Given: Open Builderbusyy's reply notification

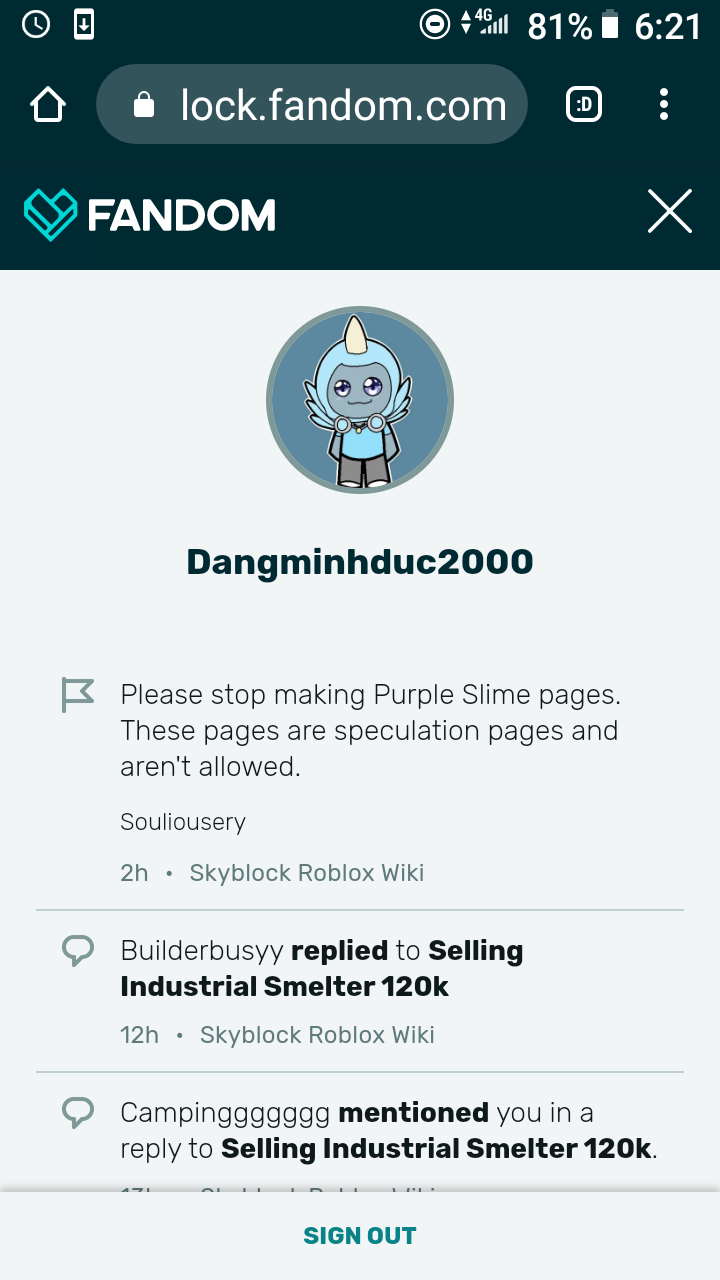Looking at the screenshot, I should click(360, 991).
